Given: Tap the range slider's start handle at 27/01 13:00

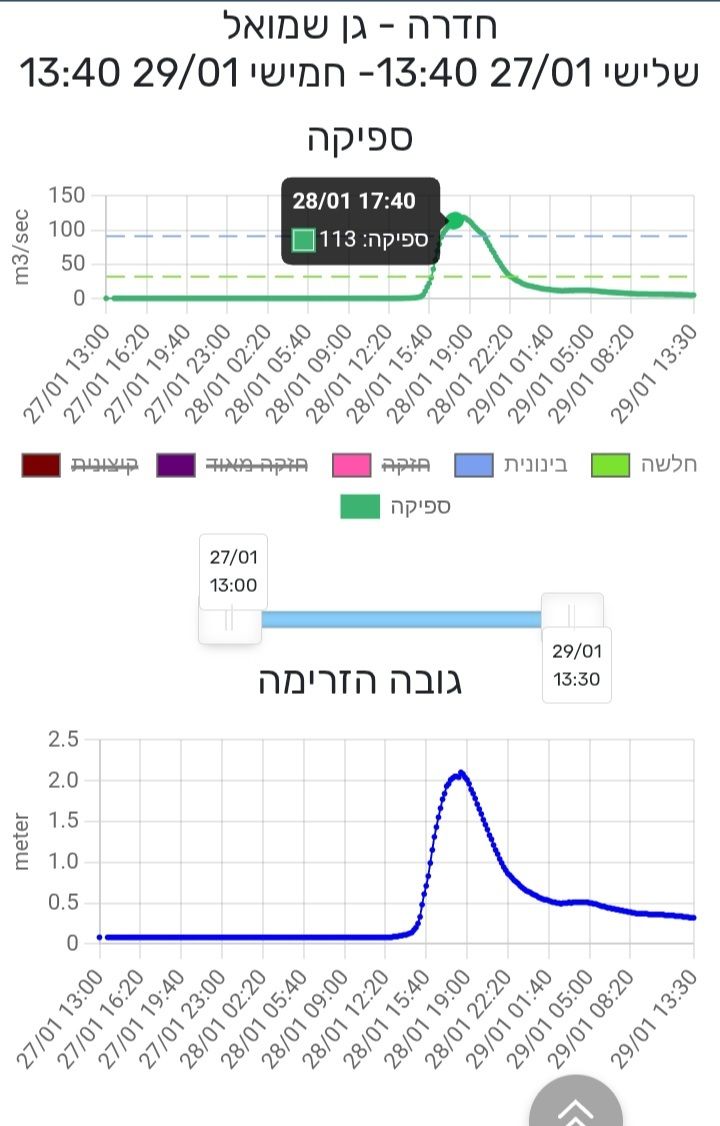Looking at the screenshot, I should (x=230, y=619).
